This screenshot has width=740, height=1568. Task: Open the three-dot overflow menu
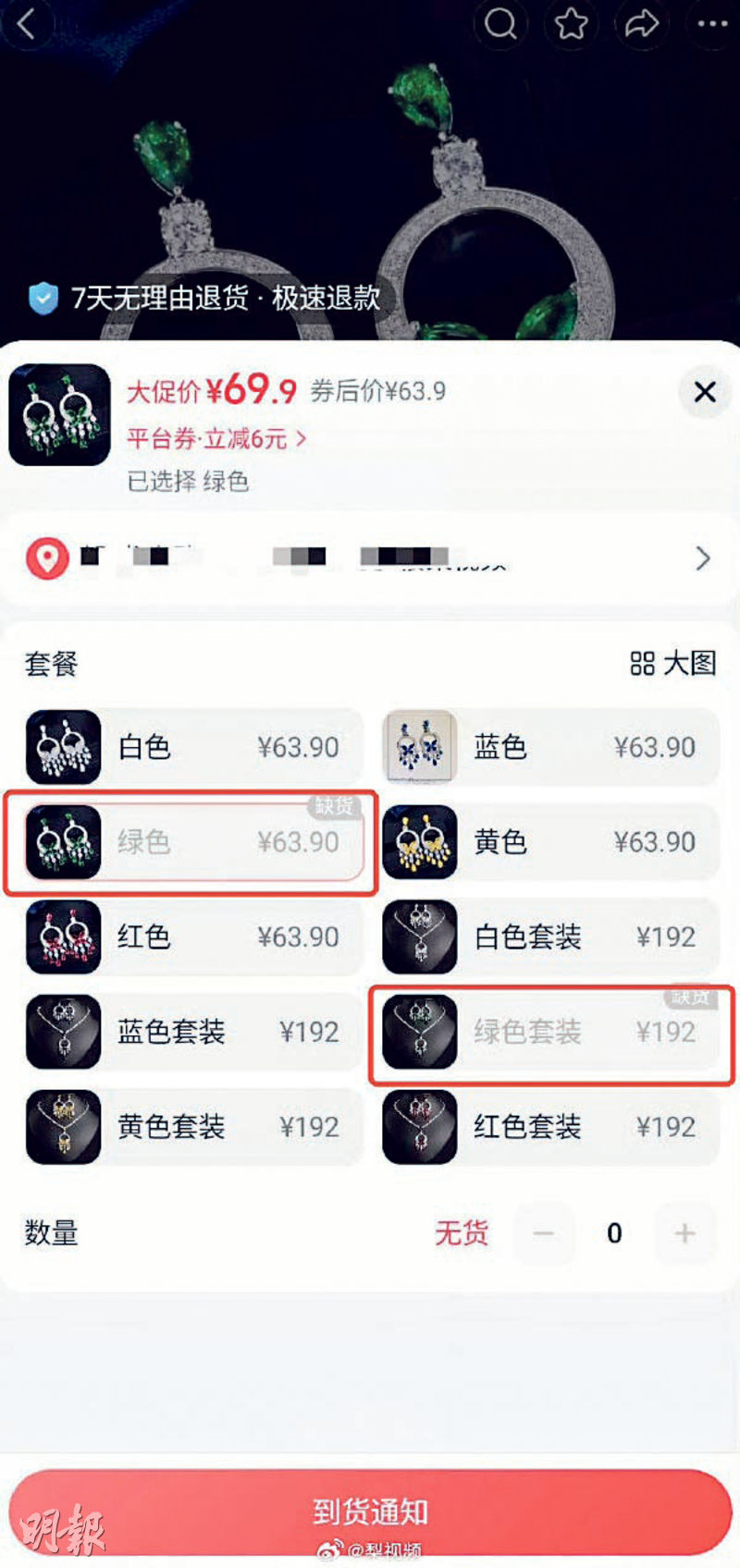(x=711, y=23)
